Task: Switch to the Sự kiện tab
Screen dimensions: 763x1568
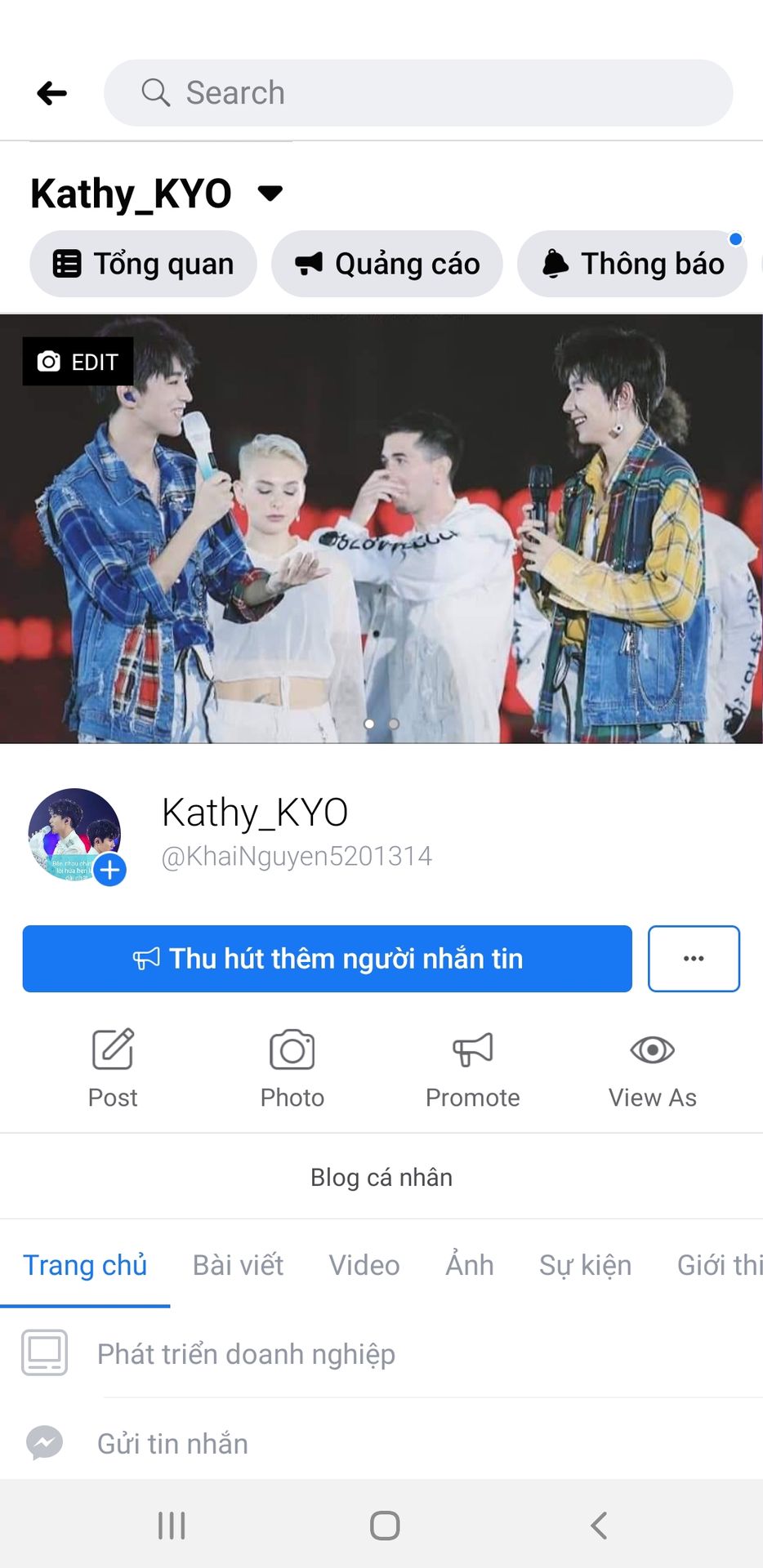Action: tap(585, 1265)
